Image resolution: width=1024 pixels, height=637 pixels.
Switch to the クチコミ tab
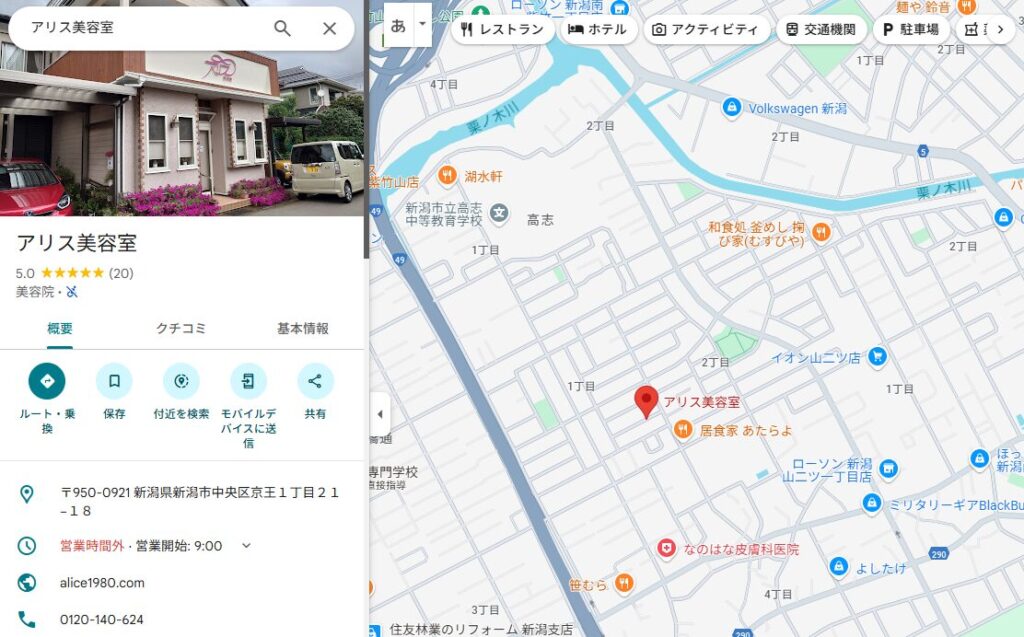181,328
